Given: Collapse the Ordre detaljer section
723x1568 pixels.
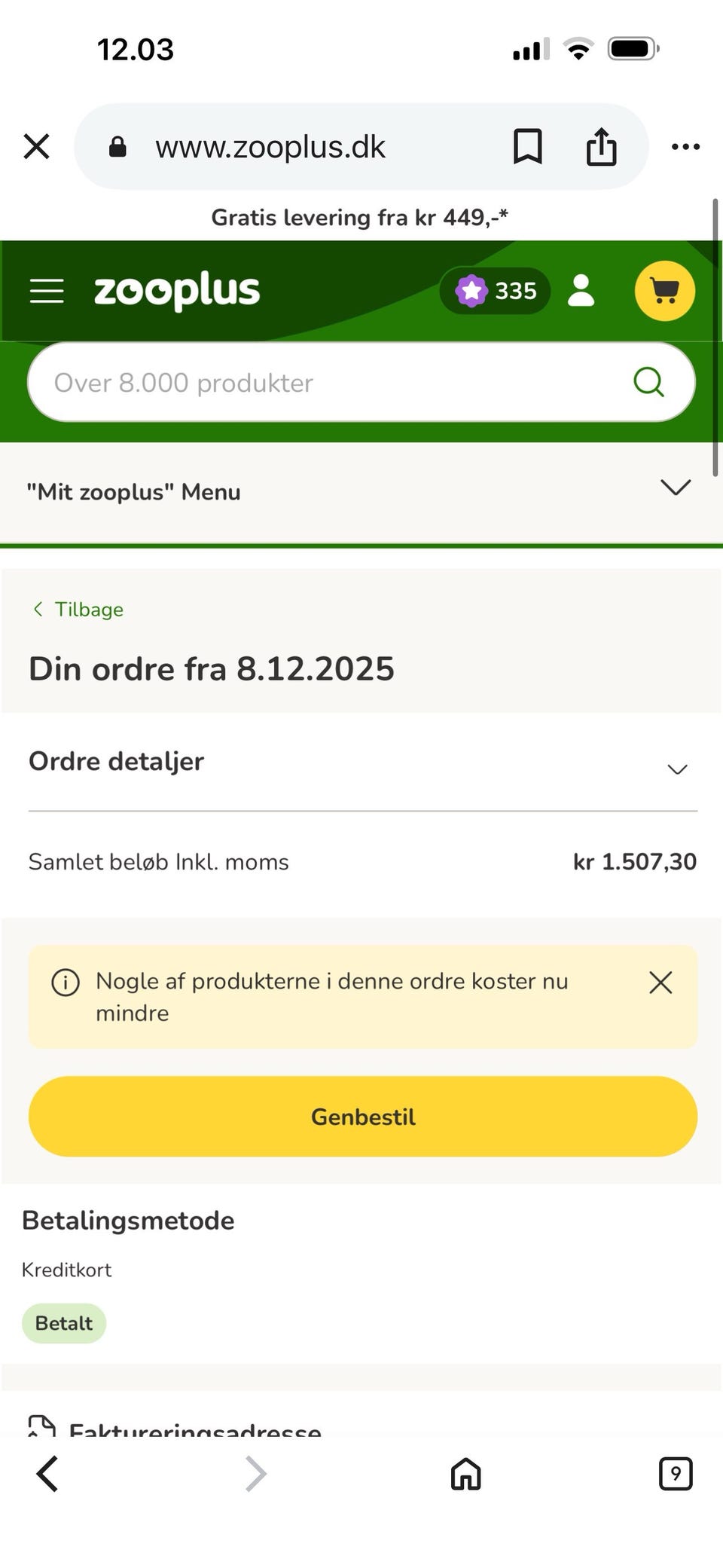Looking at the screenshot, I should [677, 769].
